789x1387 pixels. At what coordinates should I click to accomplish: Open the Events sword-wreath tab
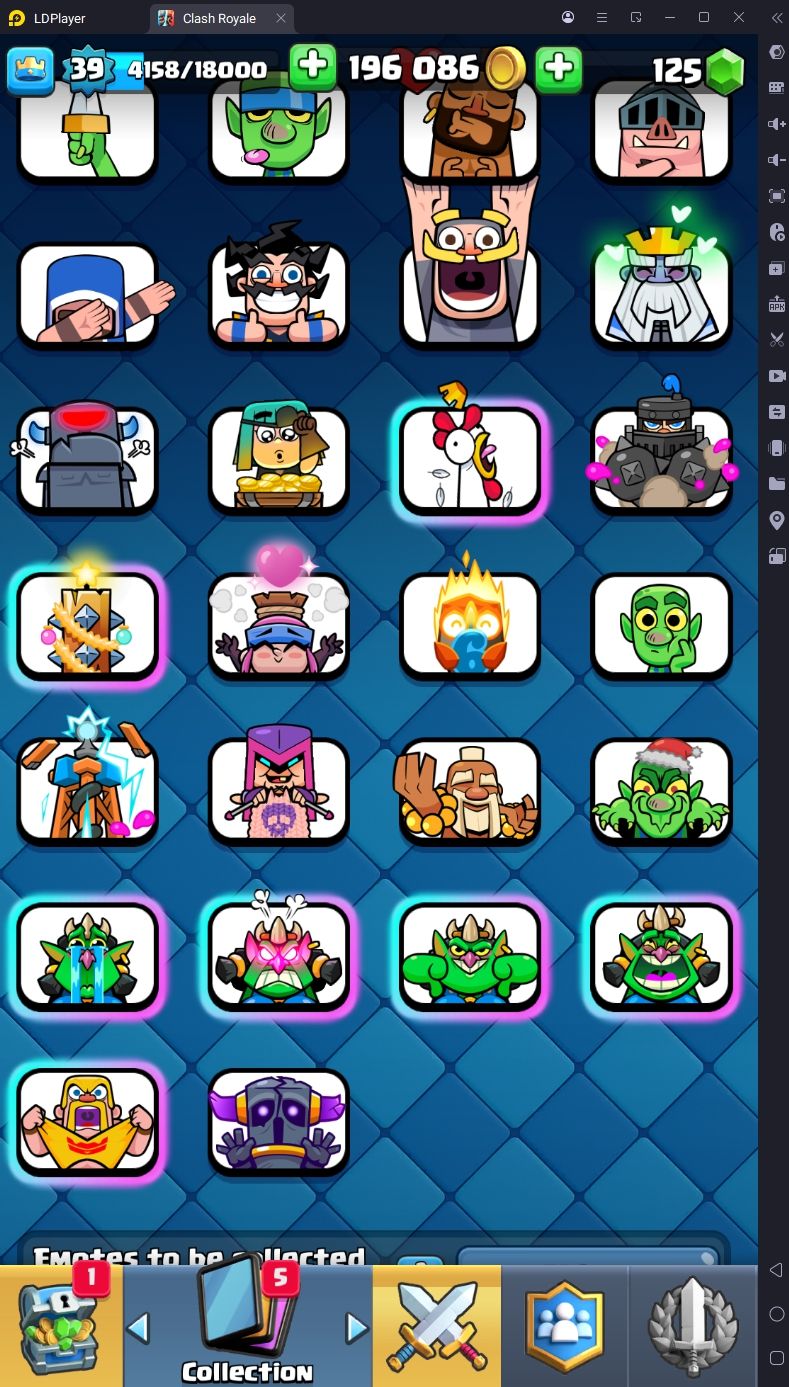(x=692, y=1325)
